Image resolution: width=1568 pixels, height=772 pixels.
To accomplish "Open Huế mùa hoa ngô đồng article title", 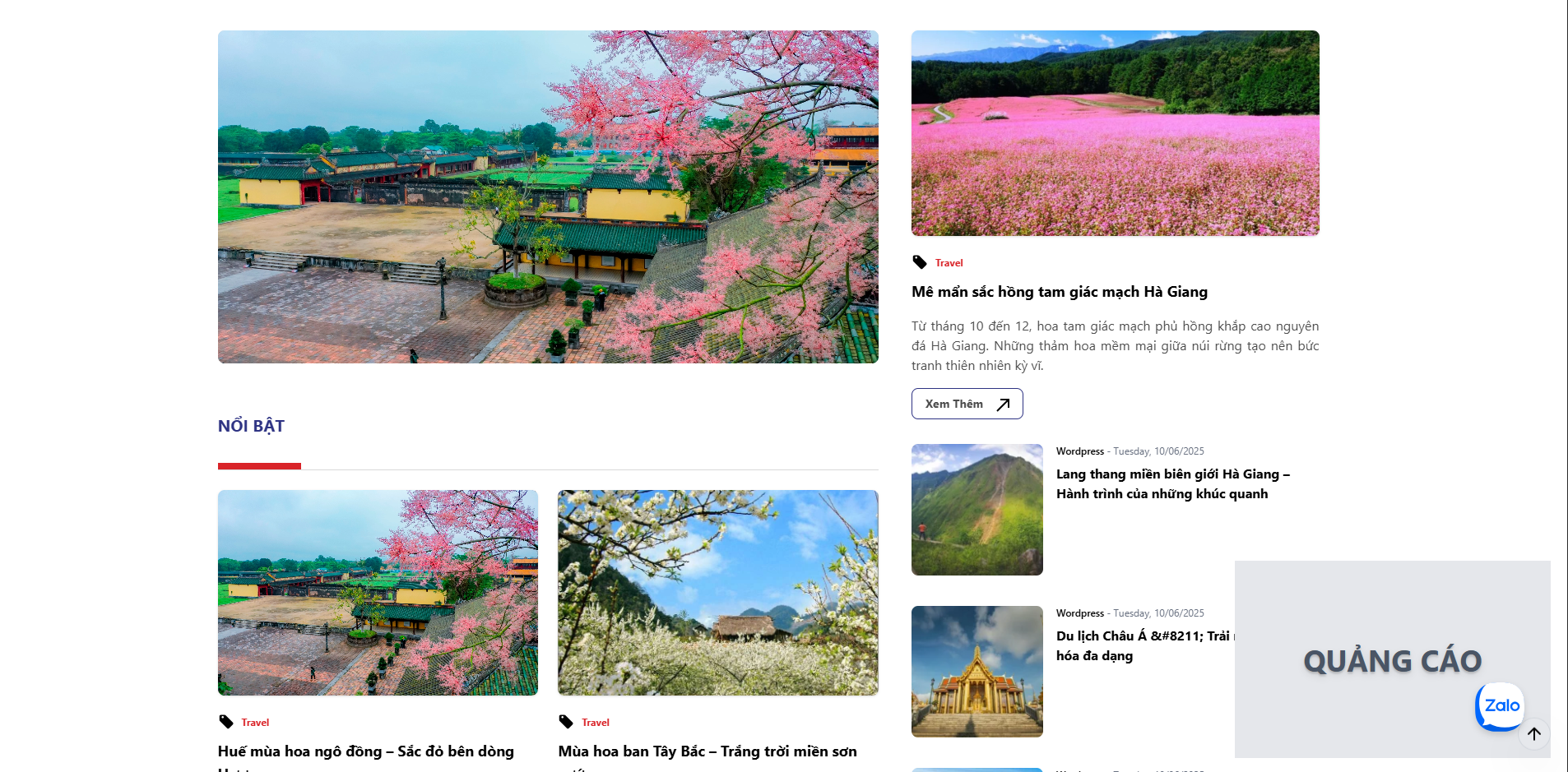I will [x=366, y=751].
